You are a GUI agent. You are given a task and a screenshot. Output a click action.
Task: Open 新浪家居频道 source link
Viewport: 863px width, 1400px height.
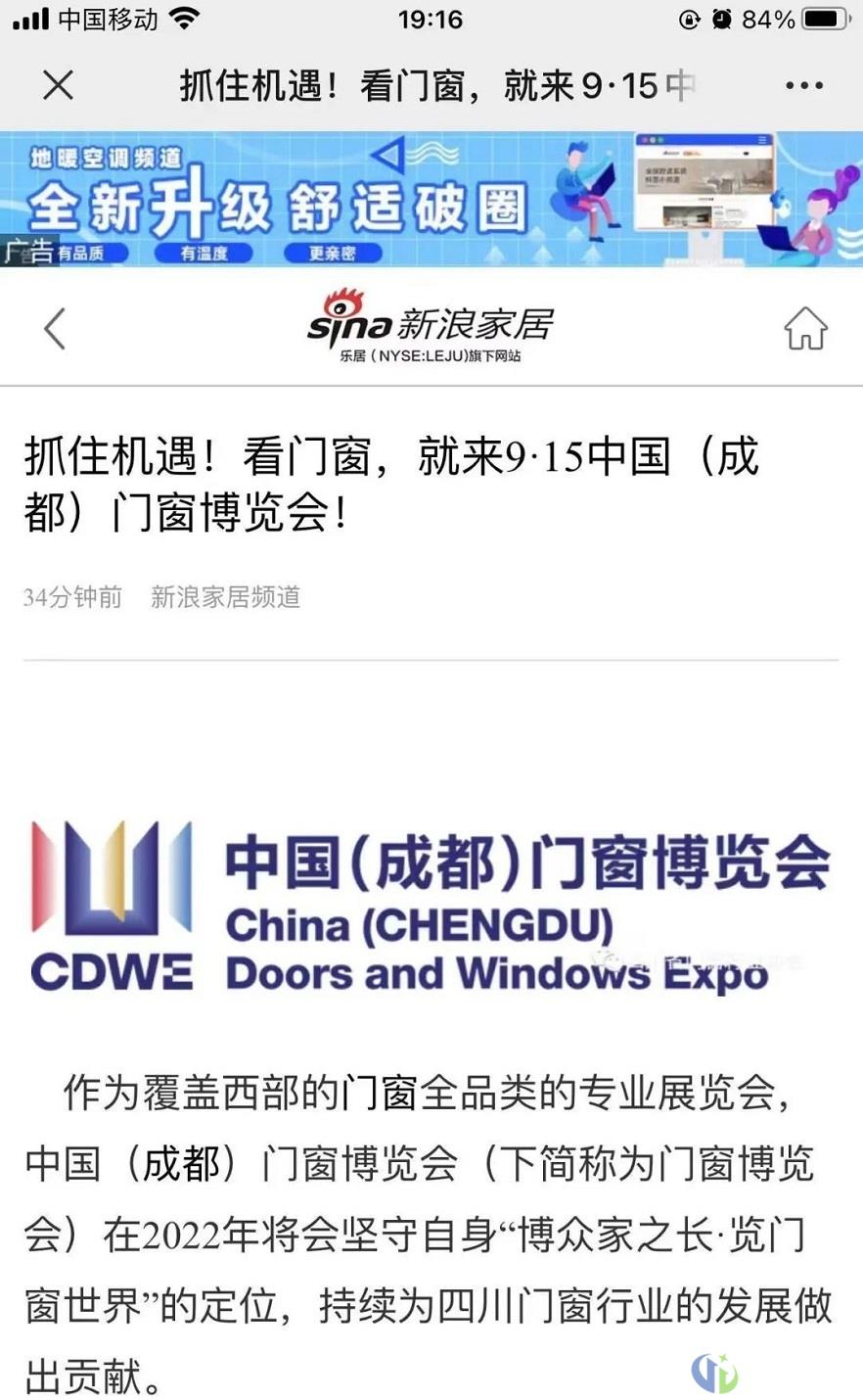tap(225, 597)
